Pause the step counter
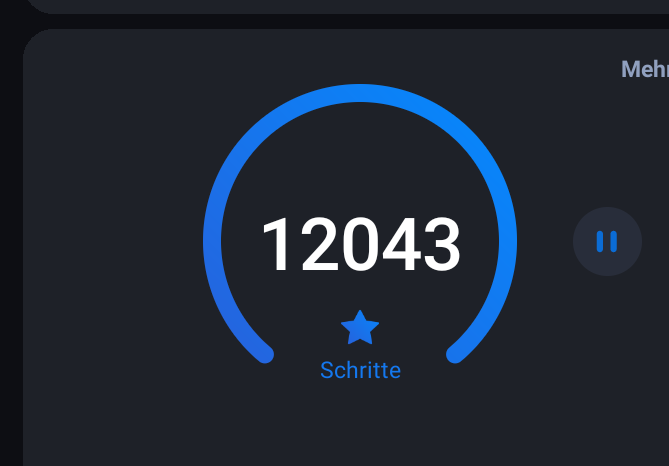669x466 pixels. click(x=606, y=241)
